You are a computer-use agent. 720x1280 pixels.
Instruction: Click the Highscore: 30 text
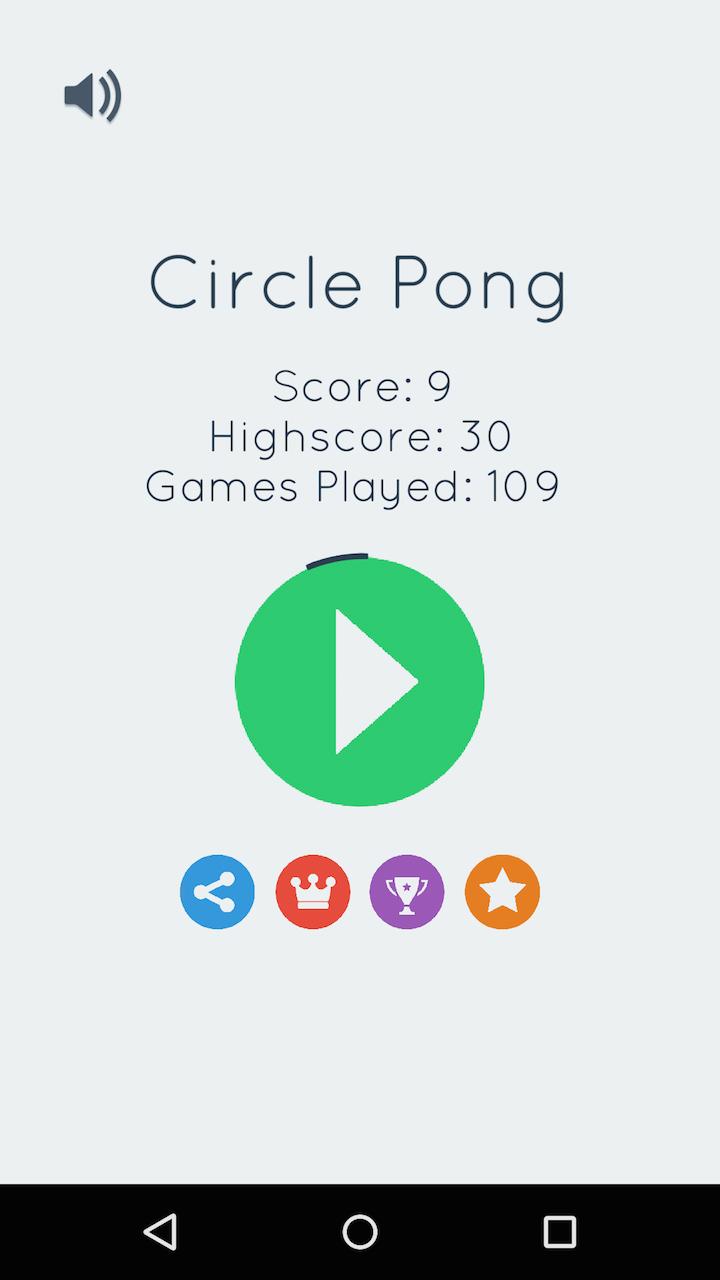(x=358, y=437)
